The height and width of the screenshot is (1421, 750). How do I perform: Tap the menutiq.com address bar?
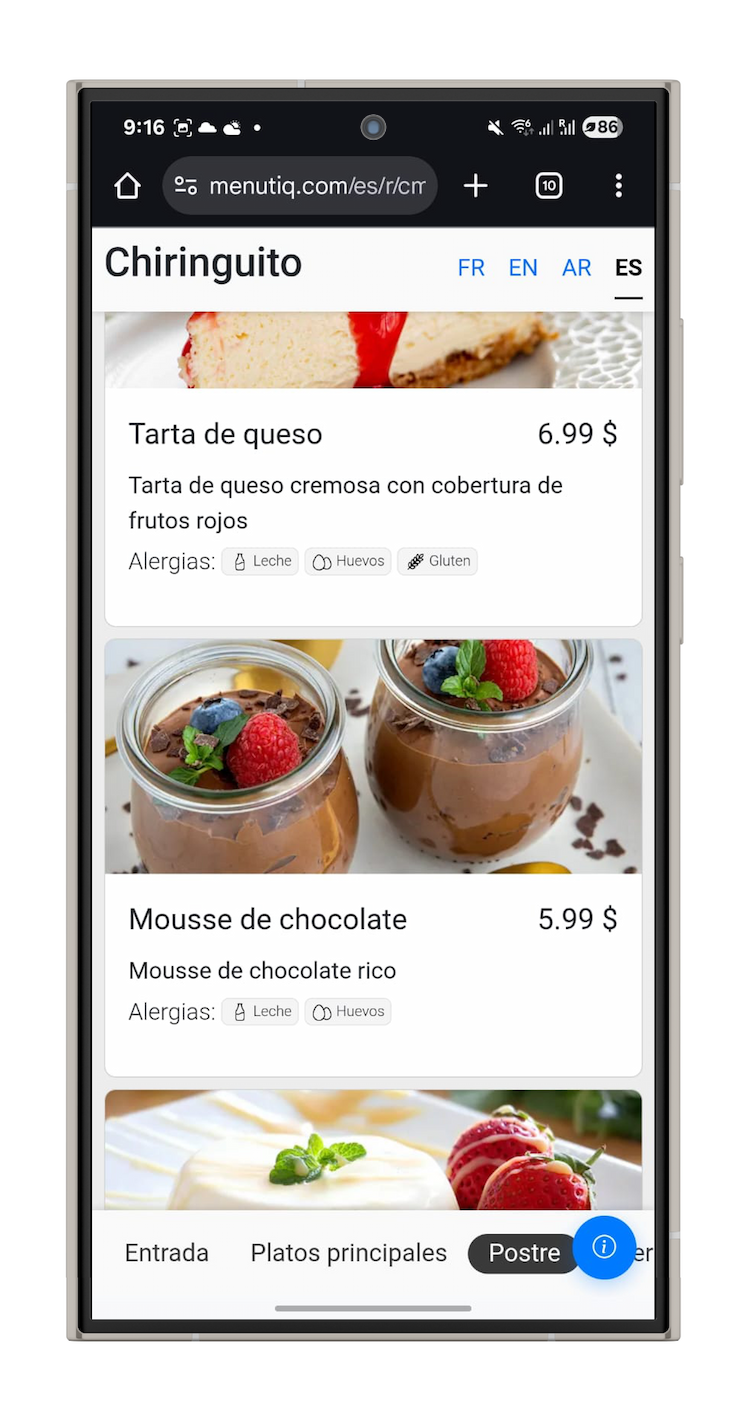click(300, 186)
